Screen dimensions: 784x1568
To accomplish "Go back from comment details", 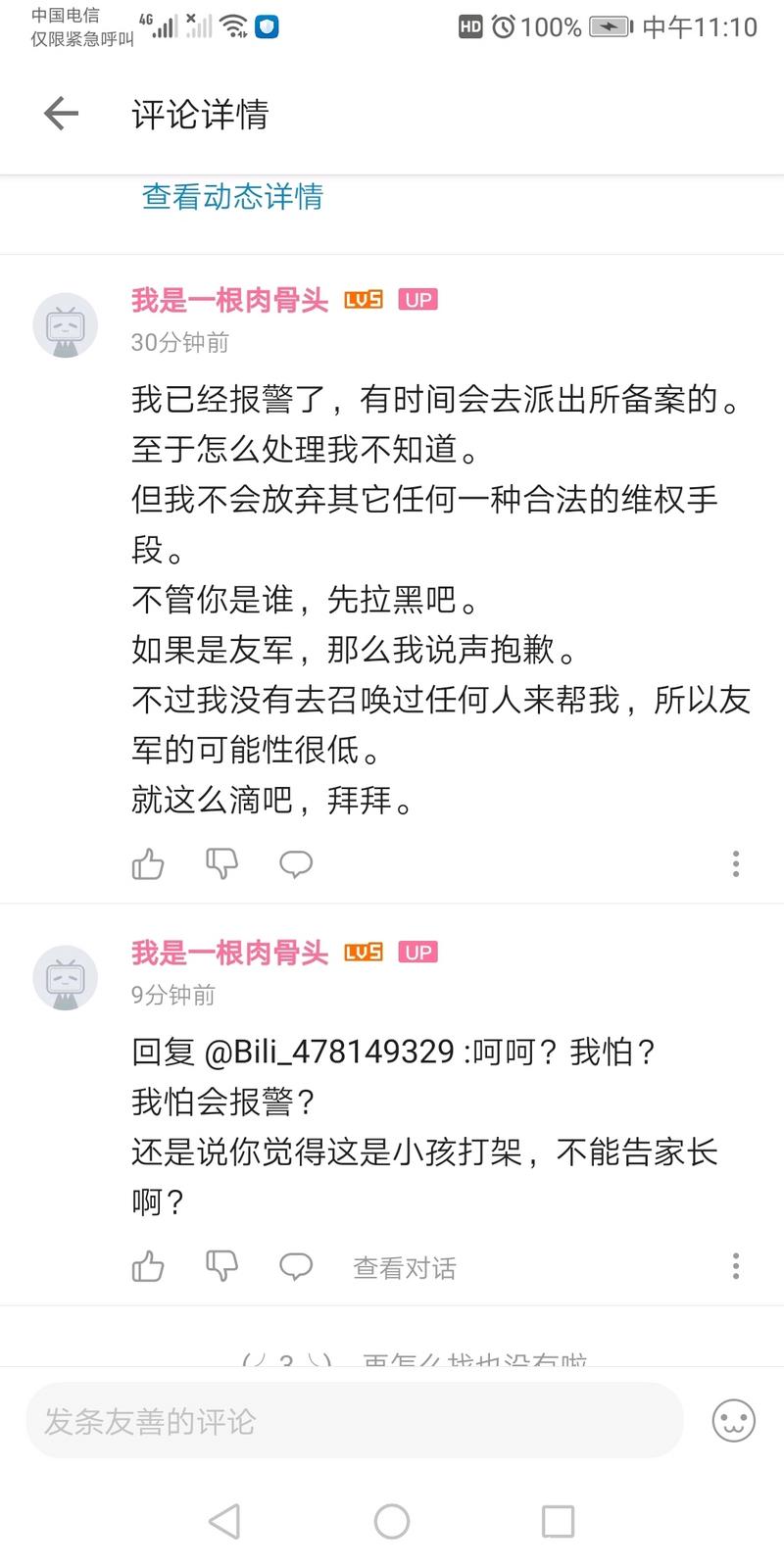I will pos(61,114).
